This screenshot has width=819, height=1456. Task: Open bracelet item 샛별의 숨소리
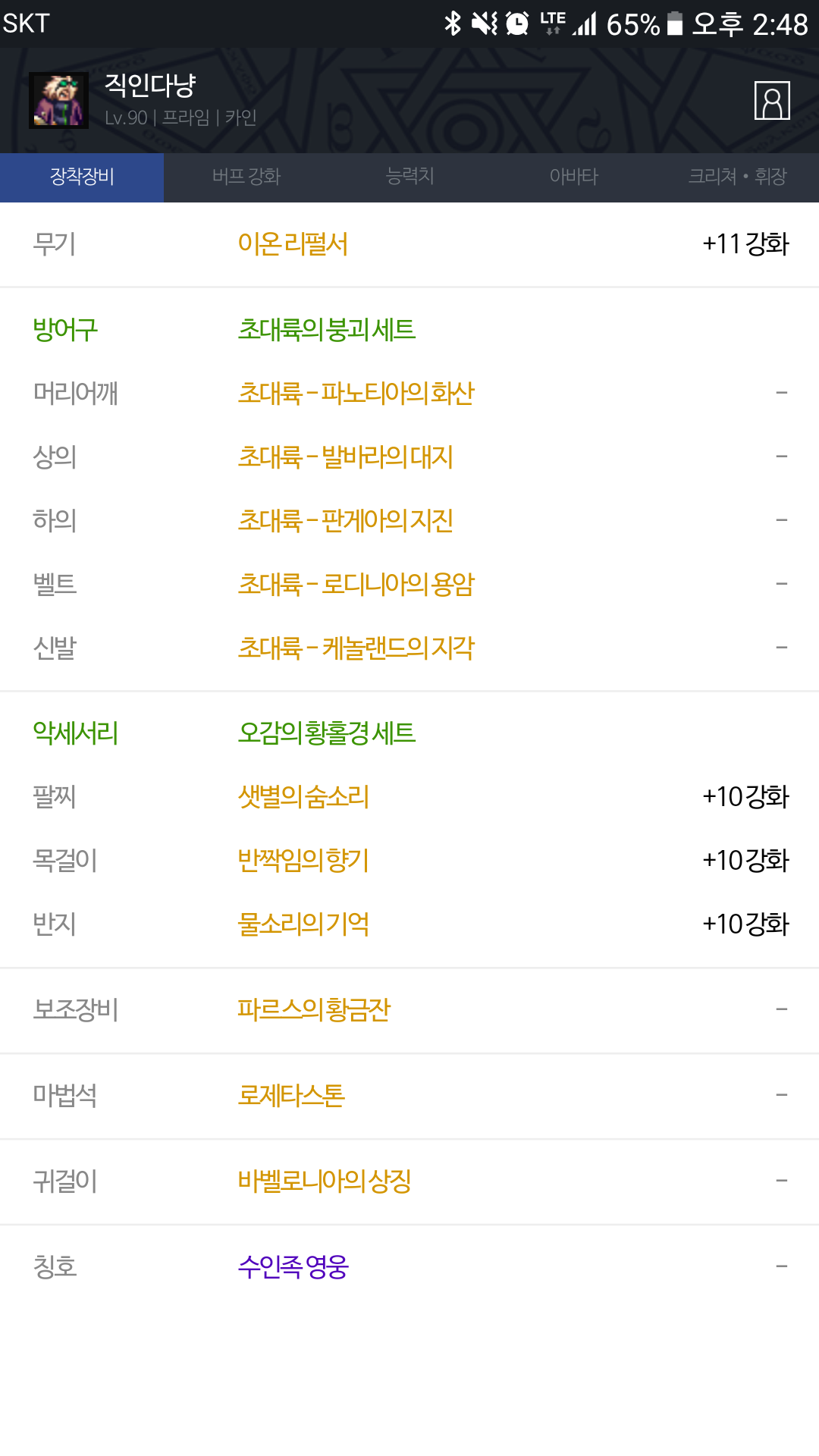click(x=303, y=797)
